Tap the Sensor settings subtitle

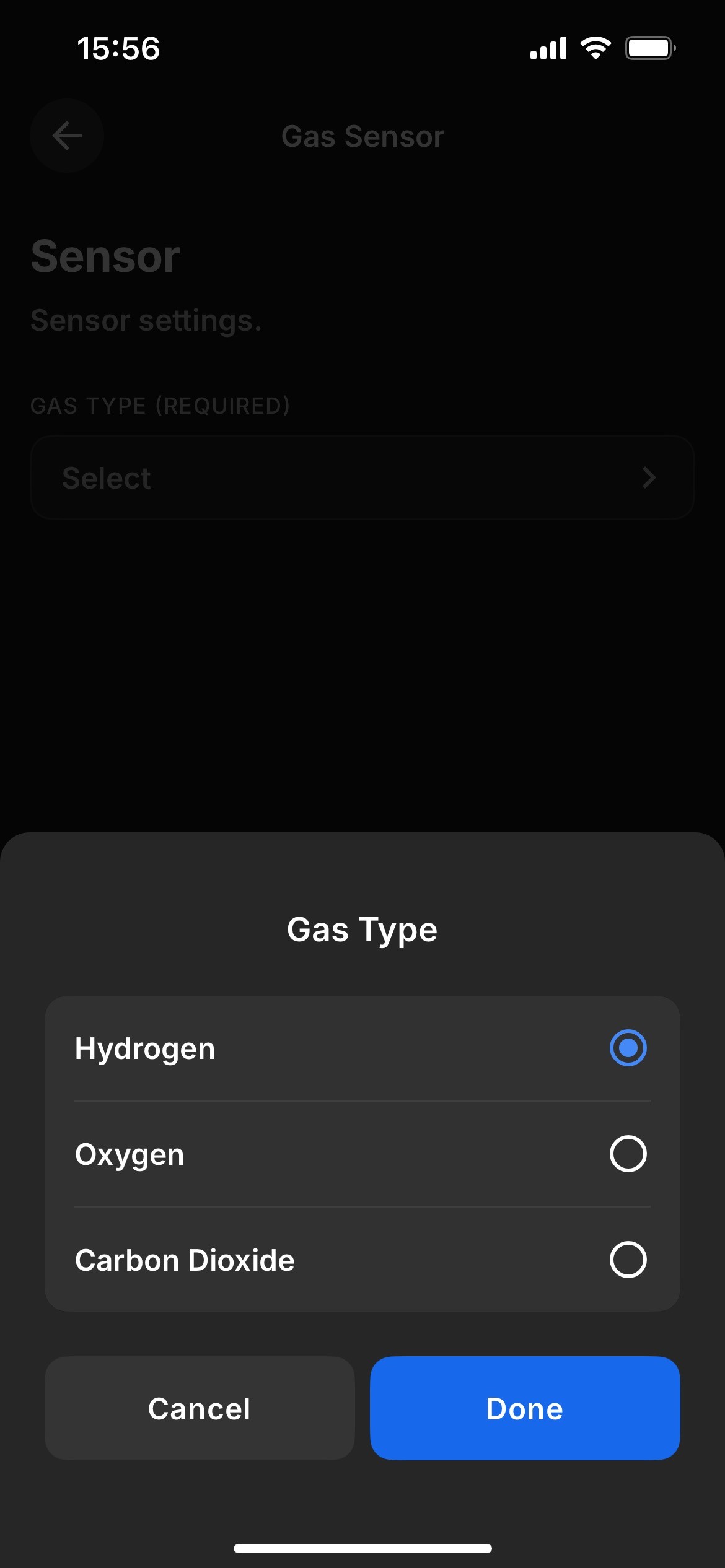tap(146, 321)
